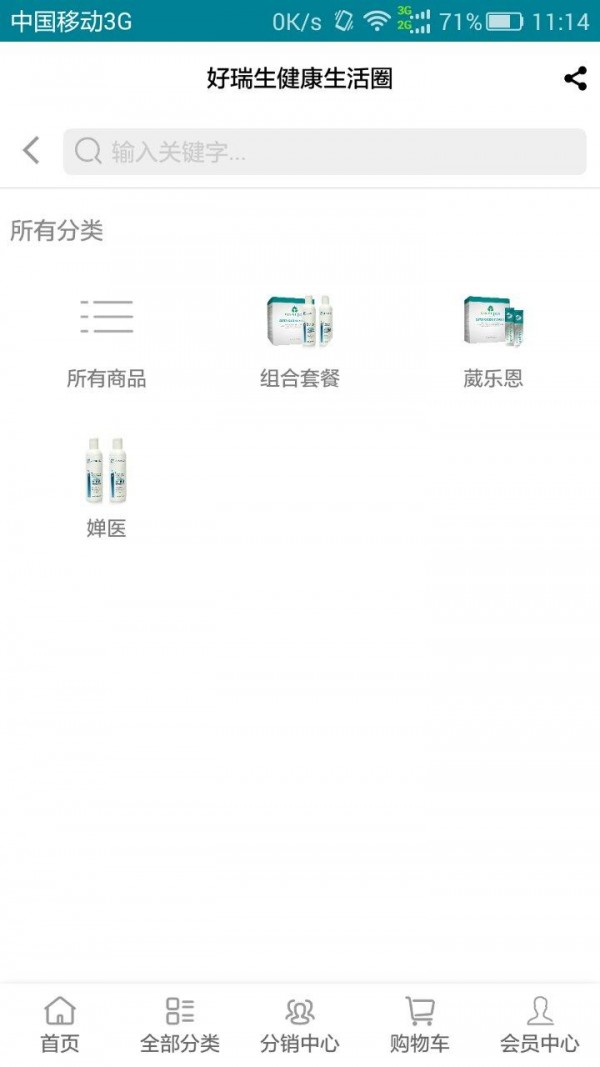Tap the keyword search field

tap(325, 152)
